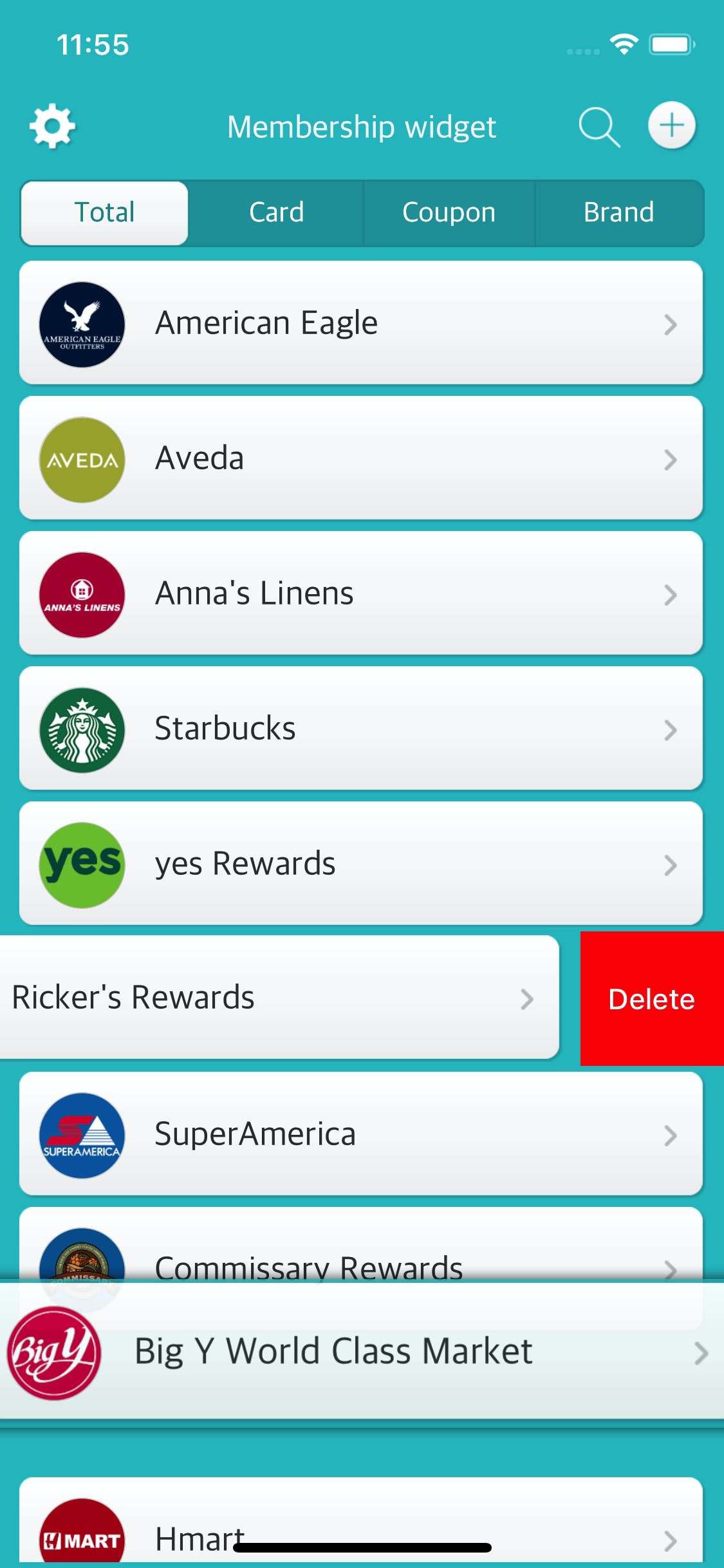The image size is (724, 1568).
Task: Switch to the Card tab
Action: tap(276, 212)
